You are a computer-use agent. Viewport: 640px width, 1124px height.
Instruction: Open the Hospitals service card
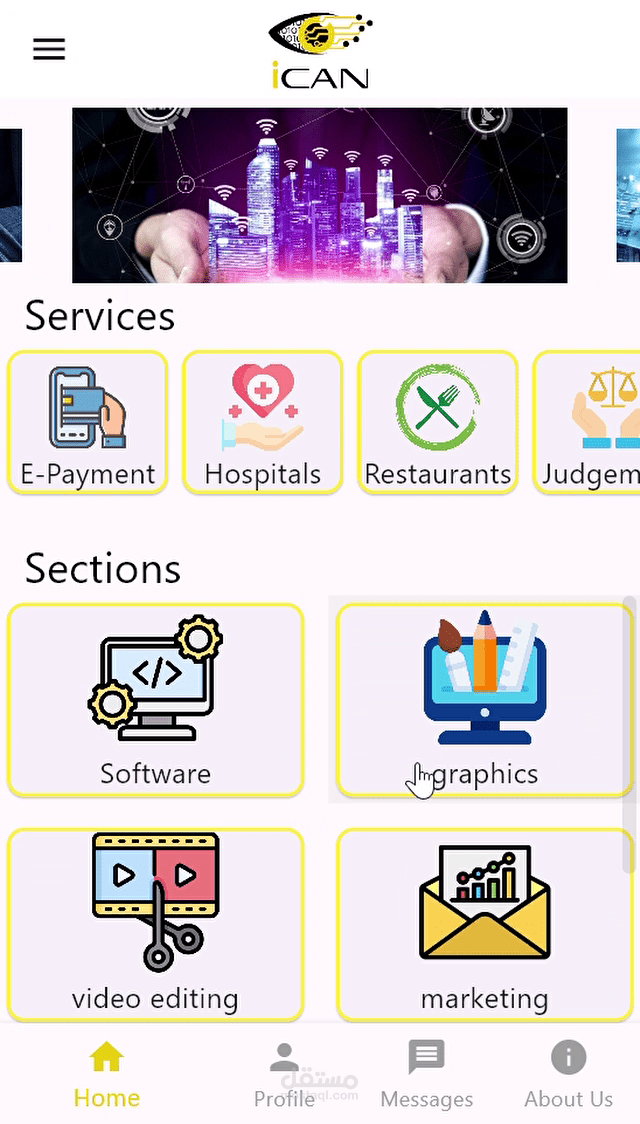[262, 422]
